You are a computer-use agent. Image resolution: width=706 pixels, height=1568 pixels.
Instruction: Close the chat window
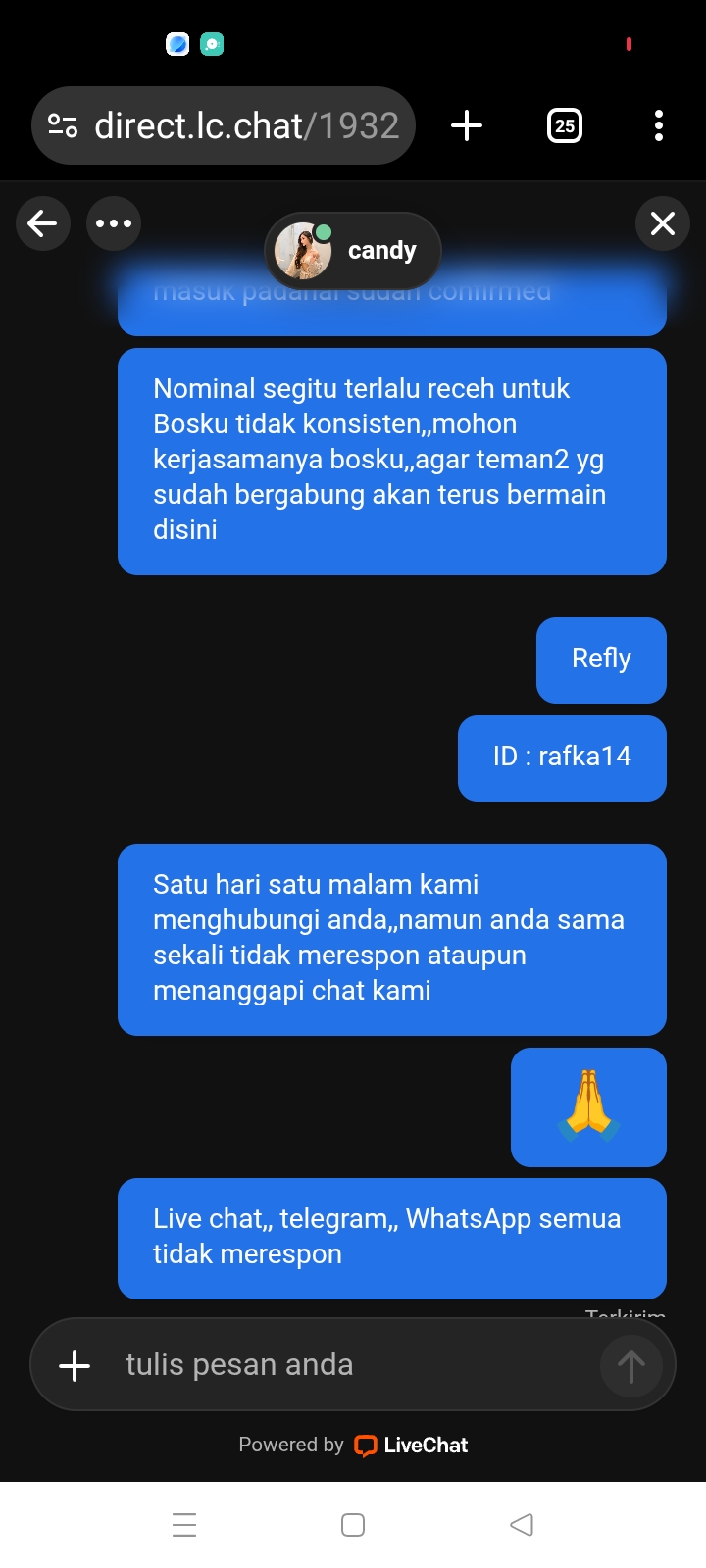tap(663, 223)
